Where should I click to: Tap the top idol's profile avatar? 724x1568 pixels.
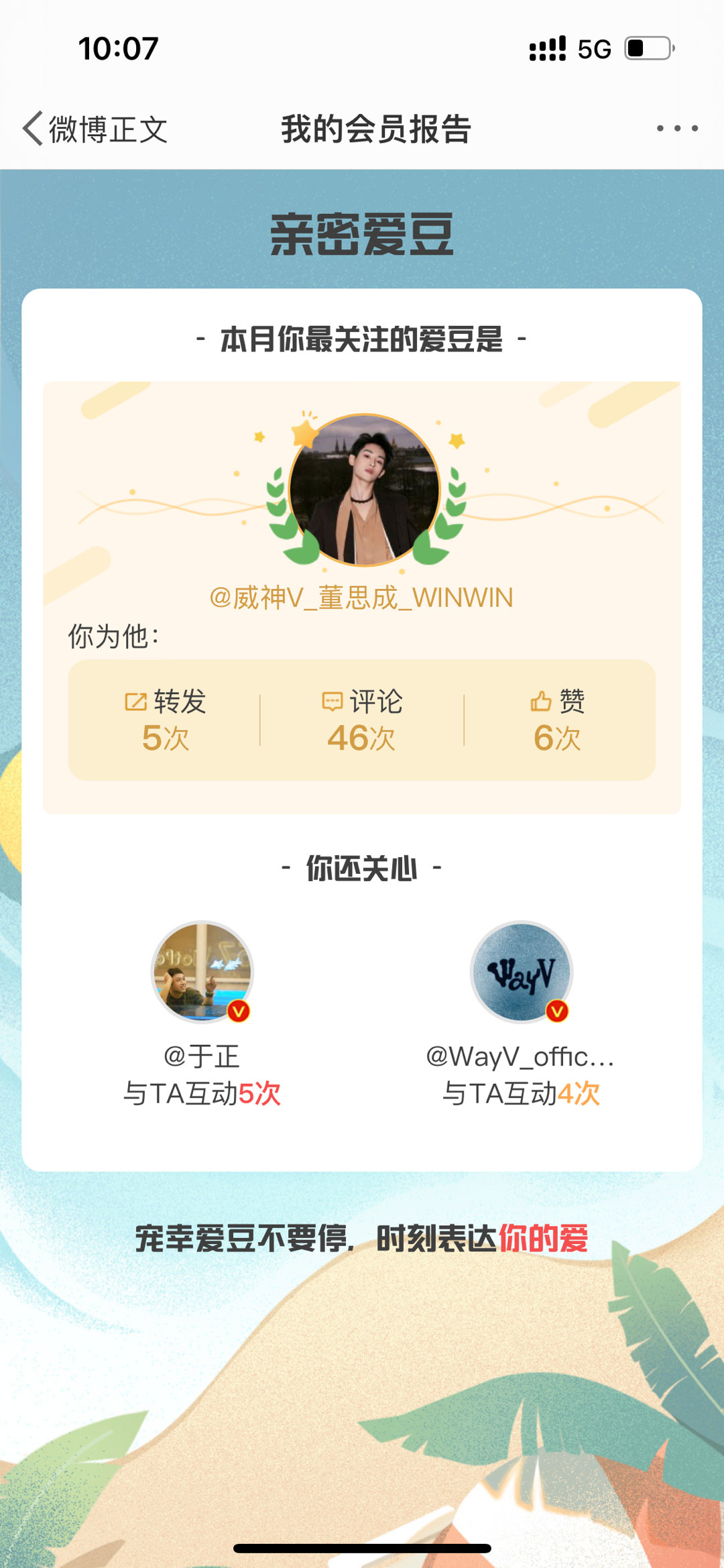tap(364, 490)
